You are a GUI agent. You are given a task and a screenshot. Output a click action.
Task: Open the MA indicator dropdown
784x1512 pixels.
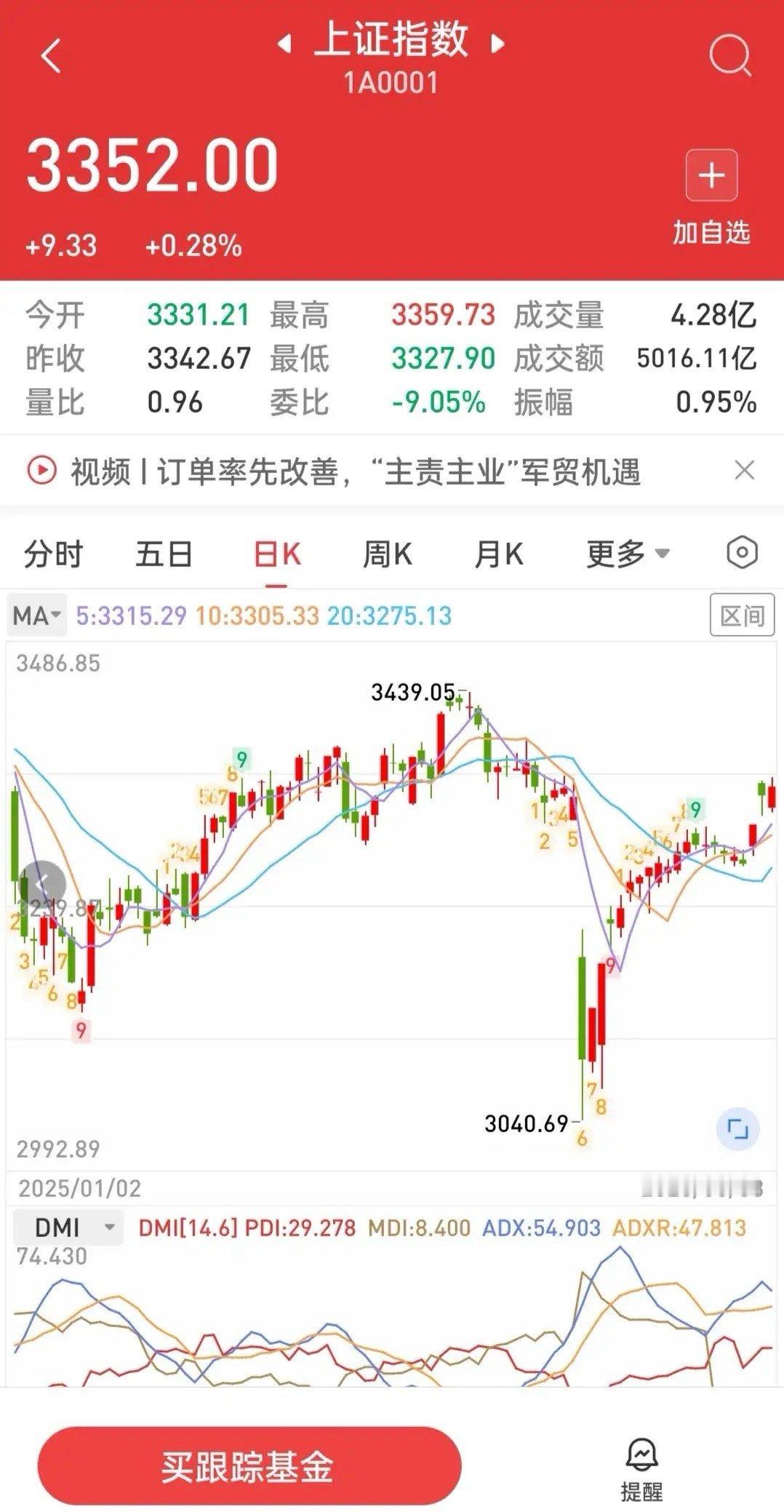[36, 616]
